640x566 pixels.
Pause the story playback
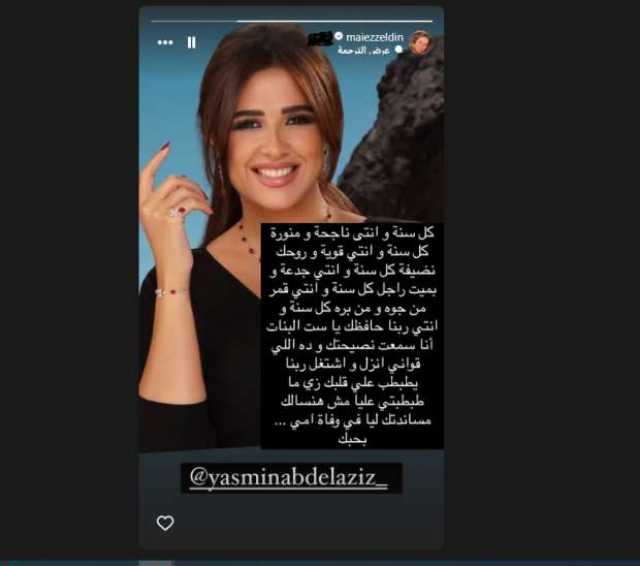[x=192, y=43]
